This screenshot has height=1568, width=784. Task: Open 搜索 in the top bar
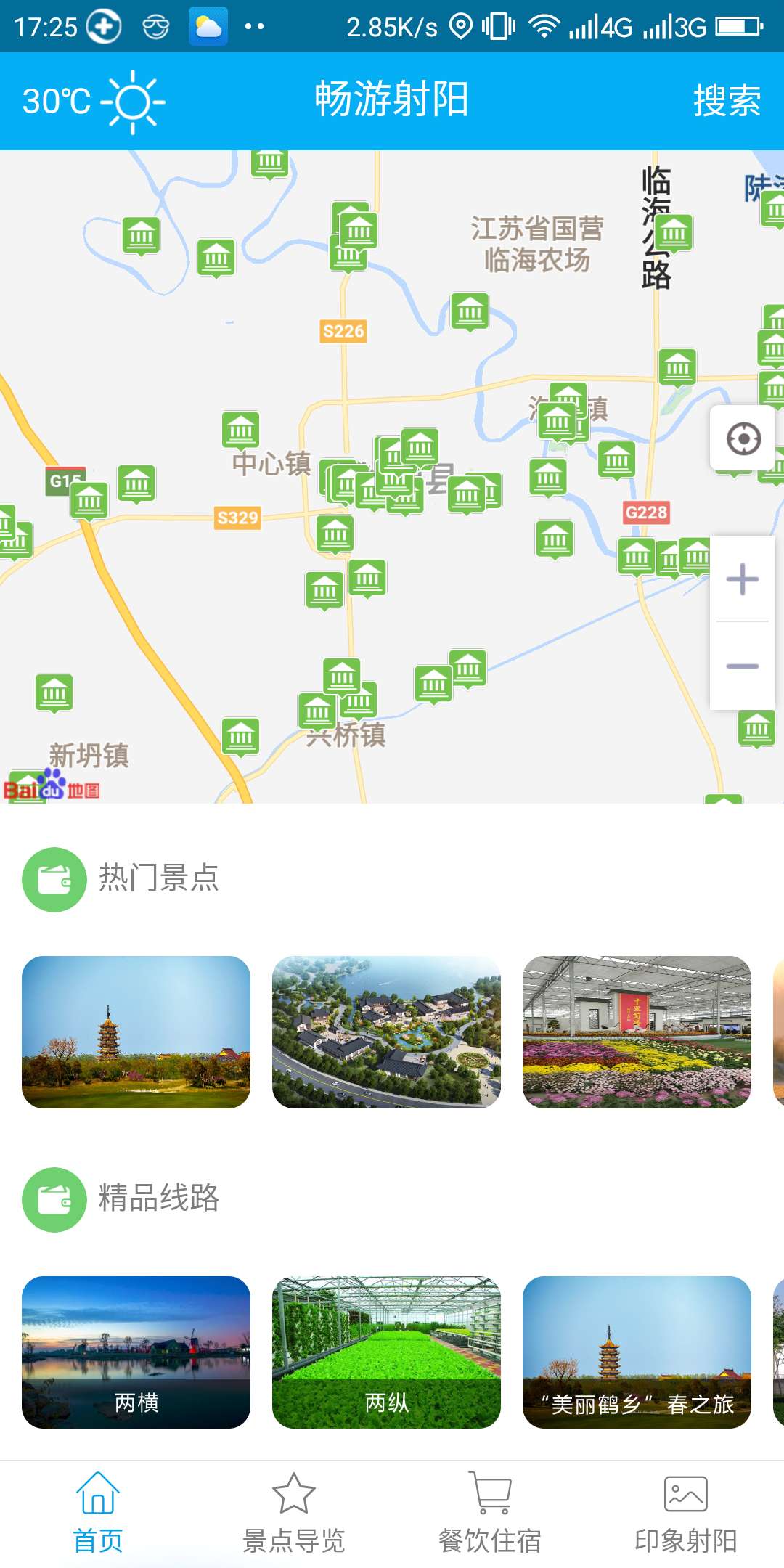pos(727,100)
